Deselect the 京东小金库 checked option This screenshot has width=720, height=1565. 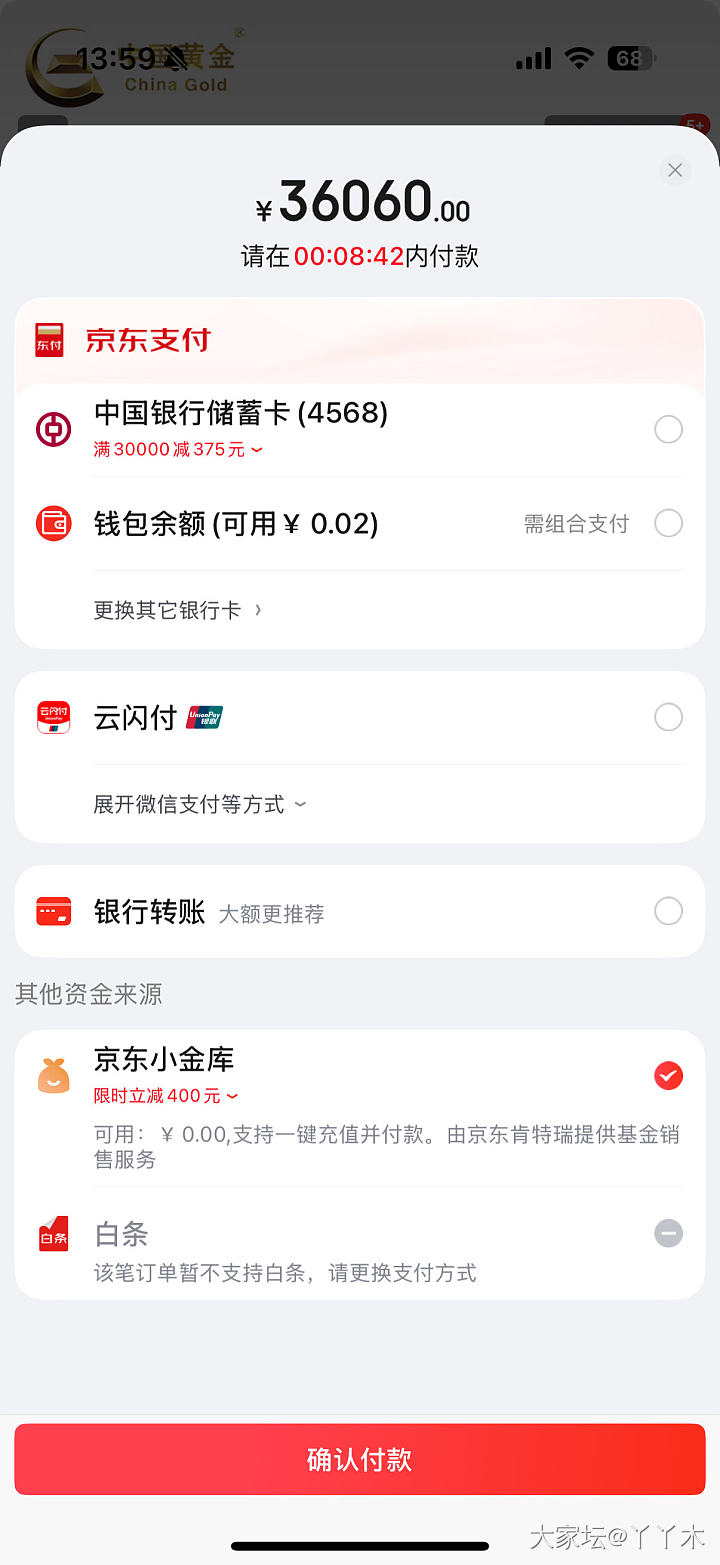(668, 1076)
